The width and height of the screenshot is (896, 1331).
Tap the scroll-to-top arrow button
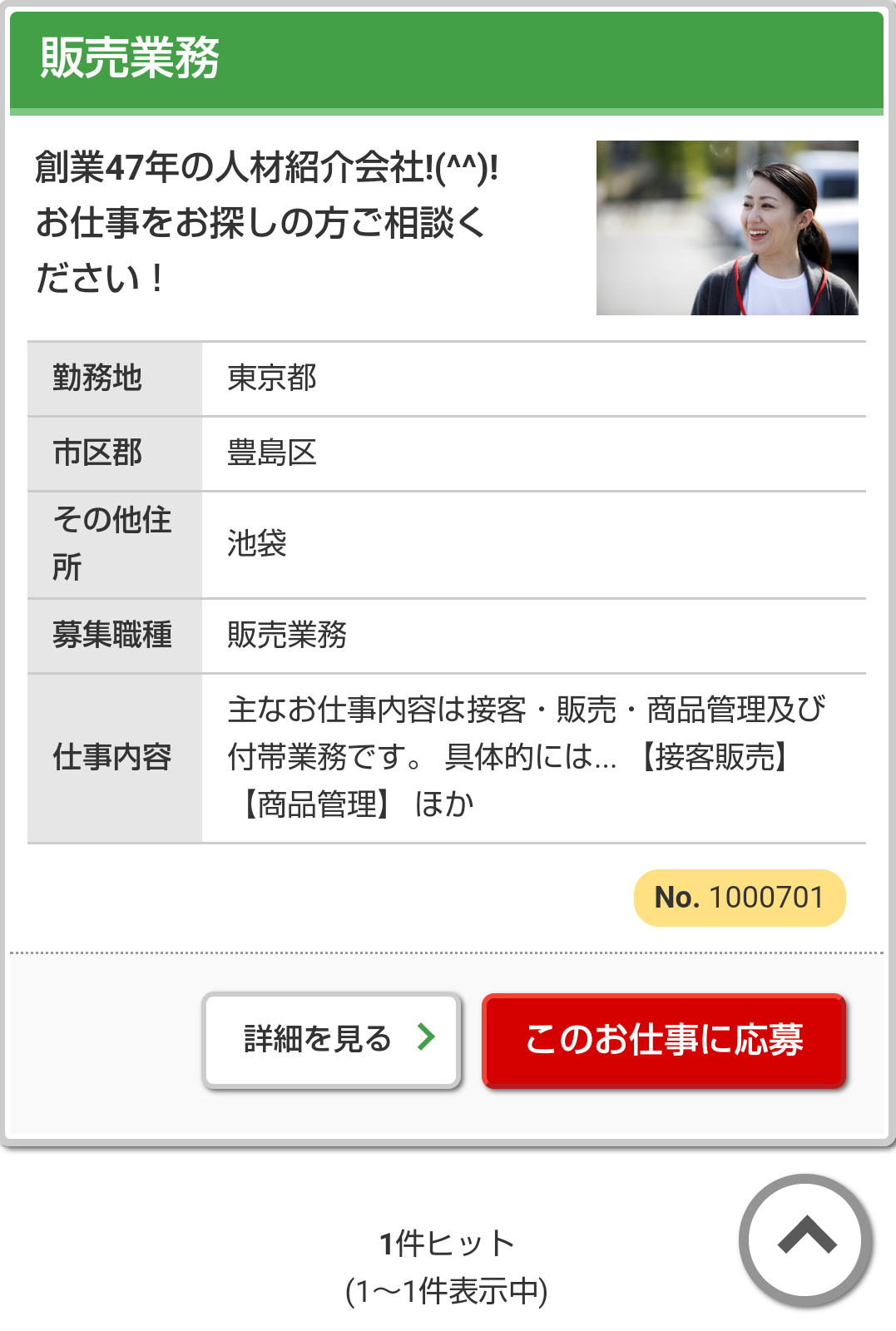pos(805,1239)
